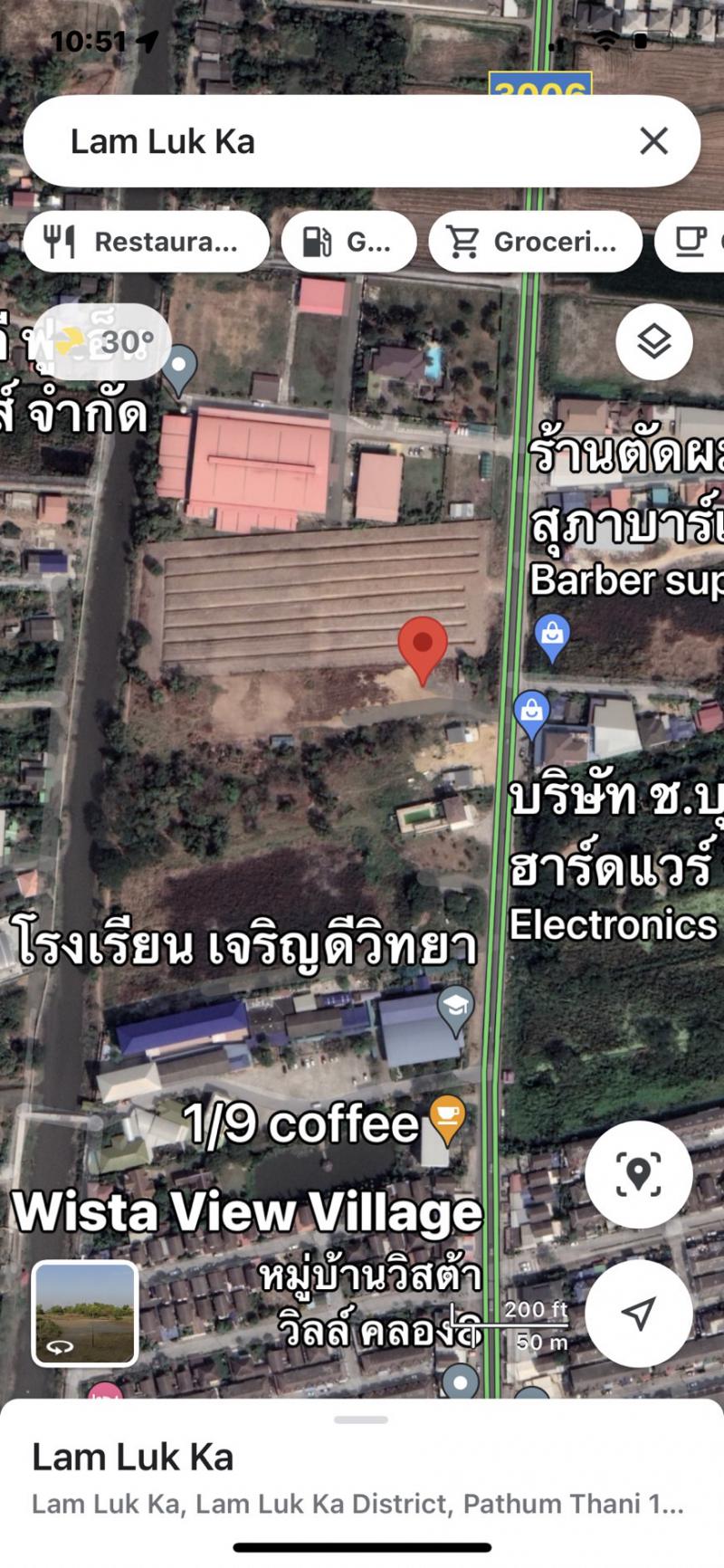Open the school marker near เจริญดีวิทยา
Viewport: 724px width, 1568px height.
[x=455, y=1008]
